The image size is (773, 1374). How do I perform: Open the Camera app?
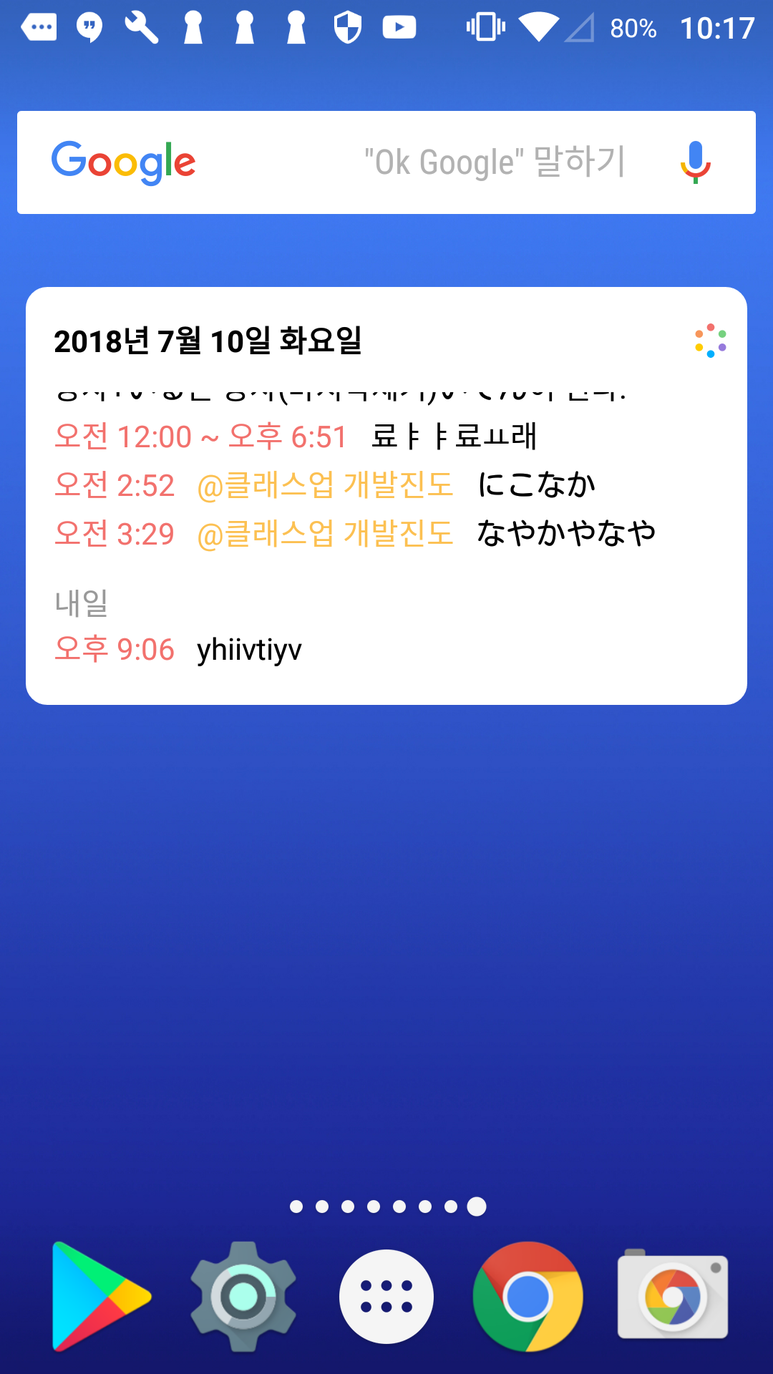(x=673, y=1295)
